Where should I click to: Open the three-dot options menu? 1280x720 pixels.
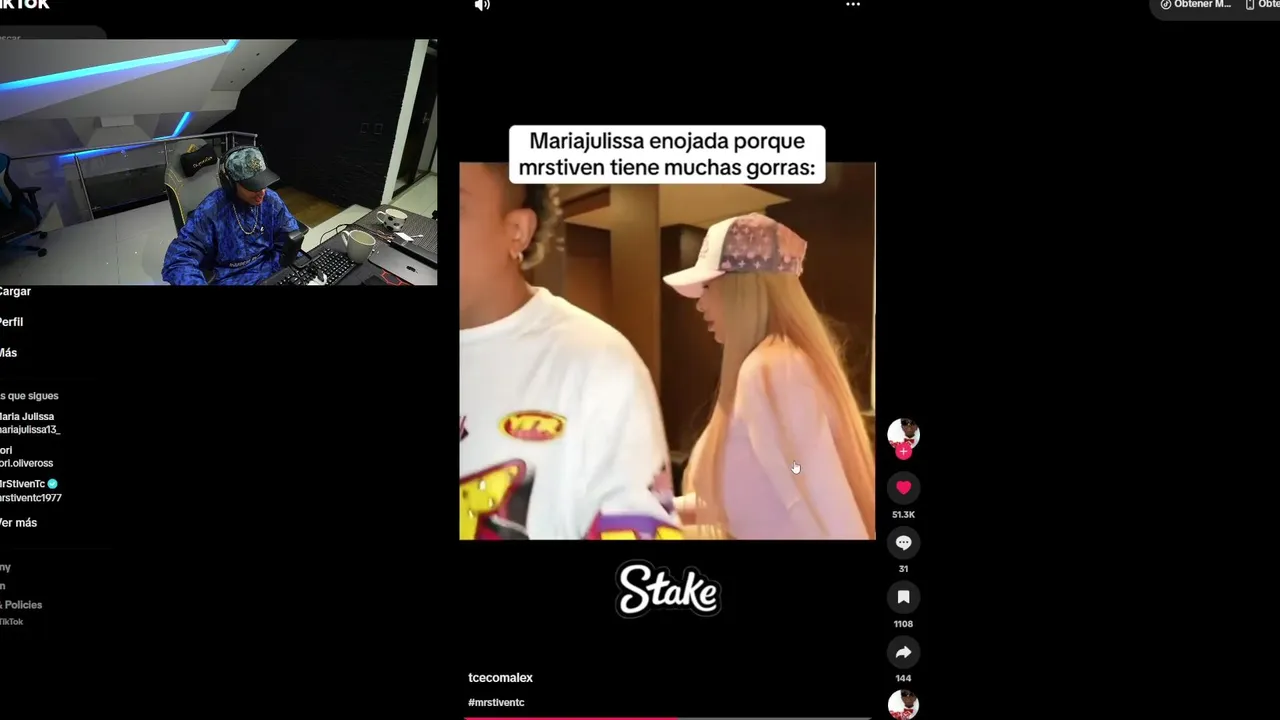click(x=853, y=5)
